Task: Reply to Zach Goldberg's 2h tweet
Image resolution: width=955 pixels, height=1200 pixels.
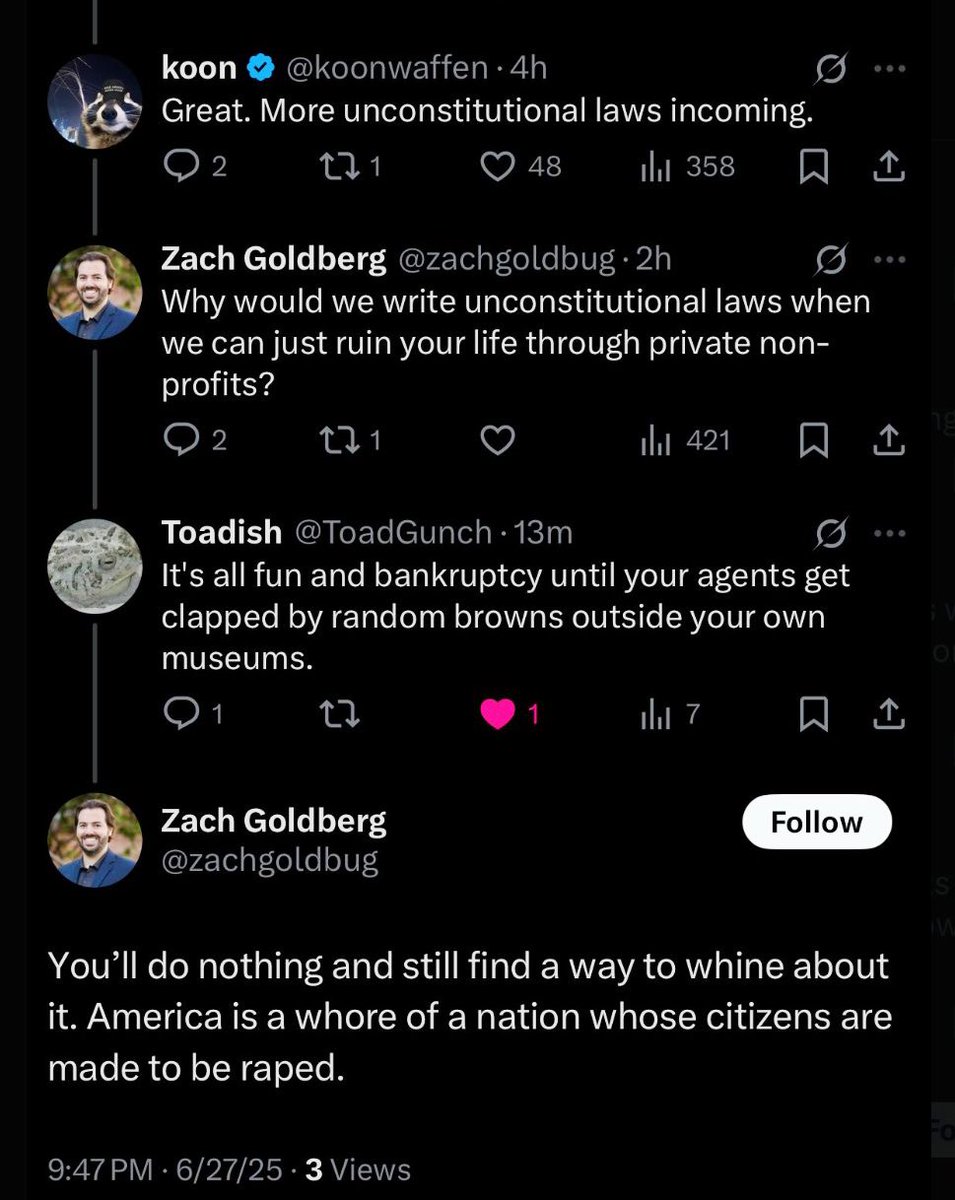Action: pyautogui.click(x=181, y=440)
